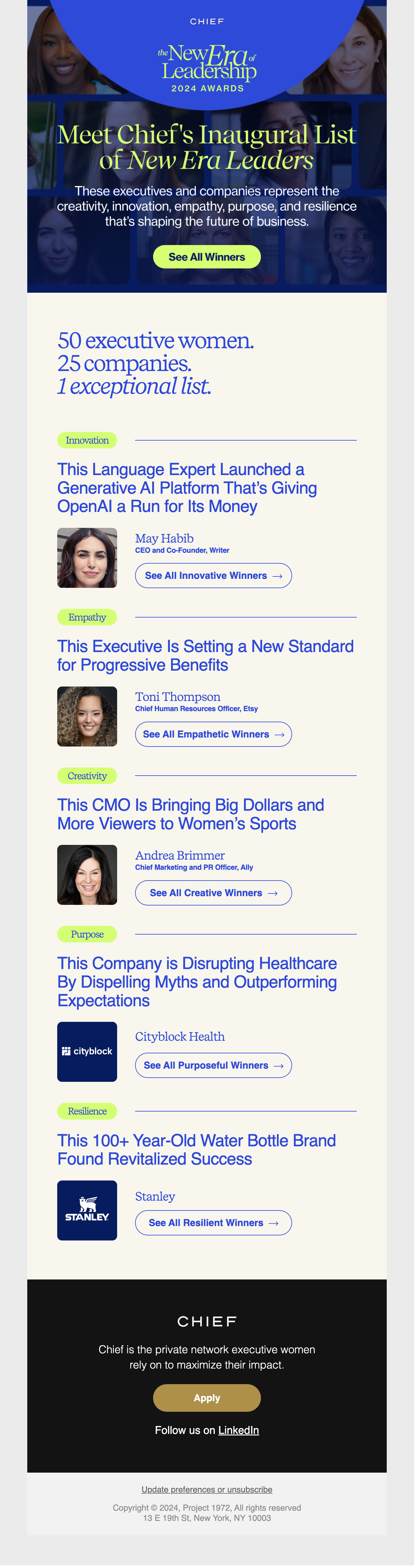Open the women's sports CMO article
This screenshot has width=414, height=1568.
click(191, 814)
